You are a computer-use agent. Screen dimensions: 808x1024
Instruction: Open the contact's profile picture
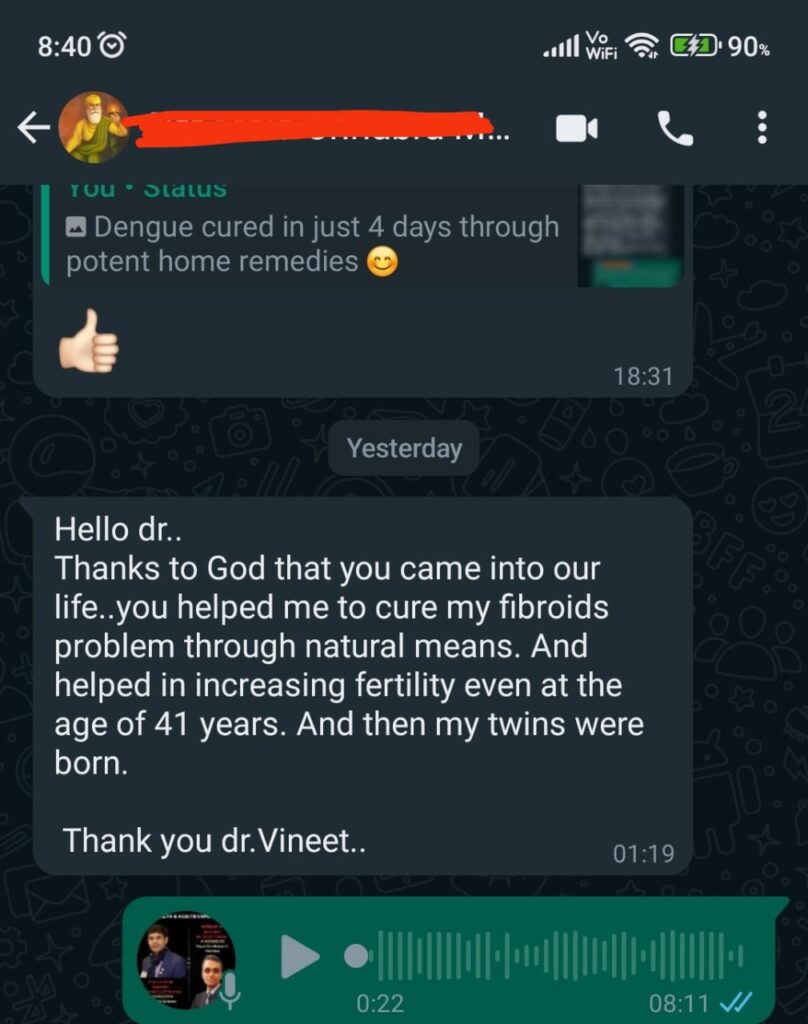pyautogui.click(x=93, y=127)
